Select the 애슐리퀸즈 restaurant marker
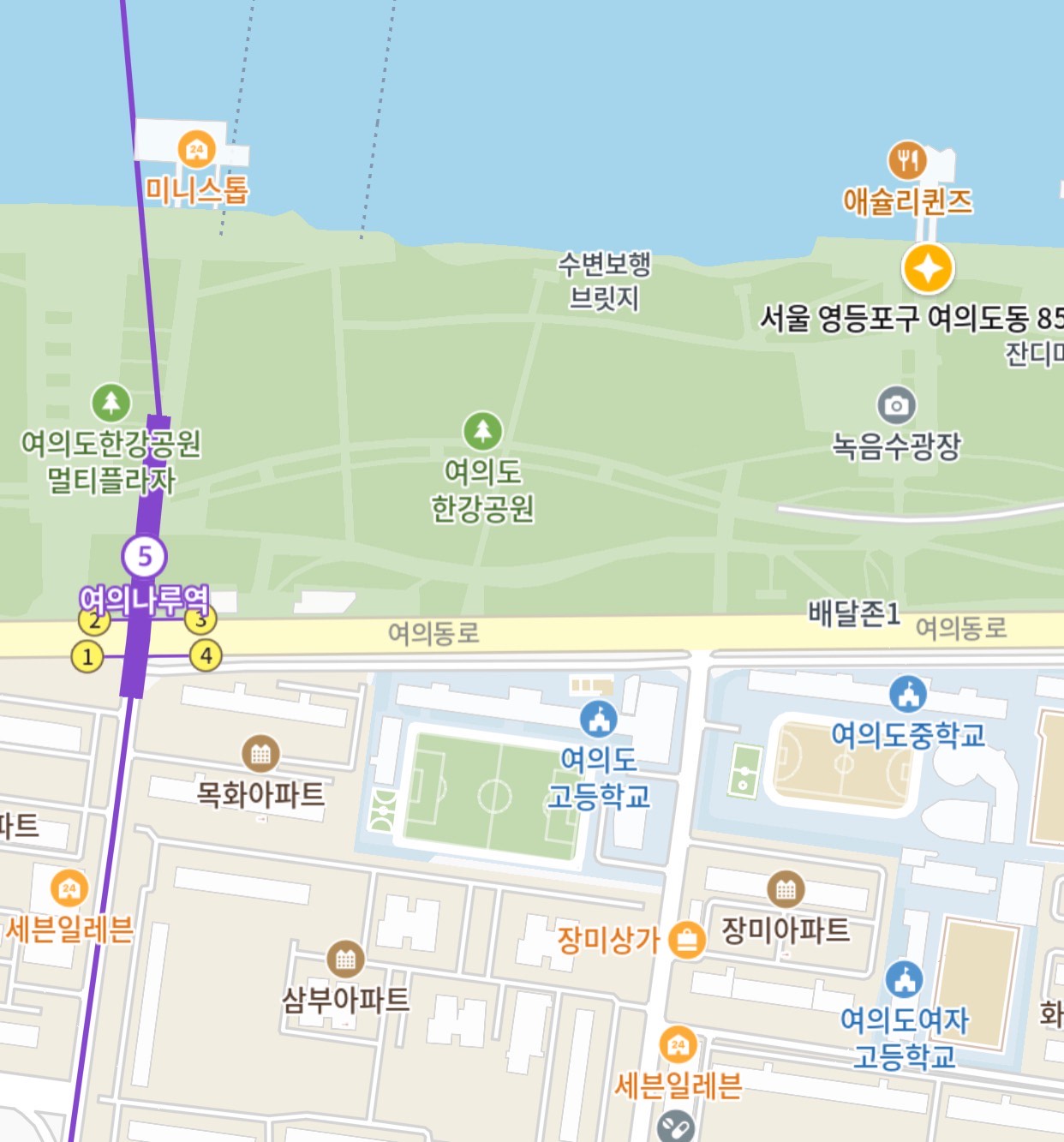This screenshot has width=1064, height=1142. [906, 160]
